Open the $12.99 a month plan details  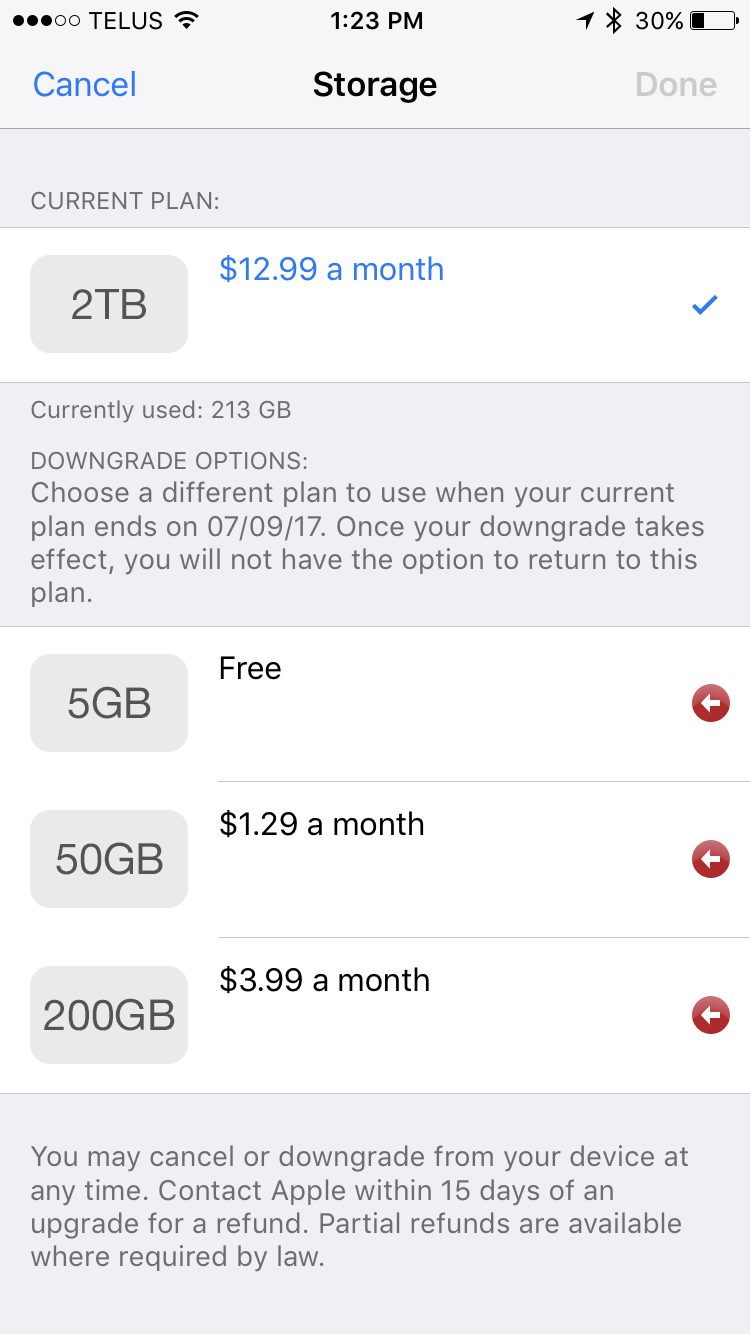(x=331, y=269)
